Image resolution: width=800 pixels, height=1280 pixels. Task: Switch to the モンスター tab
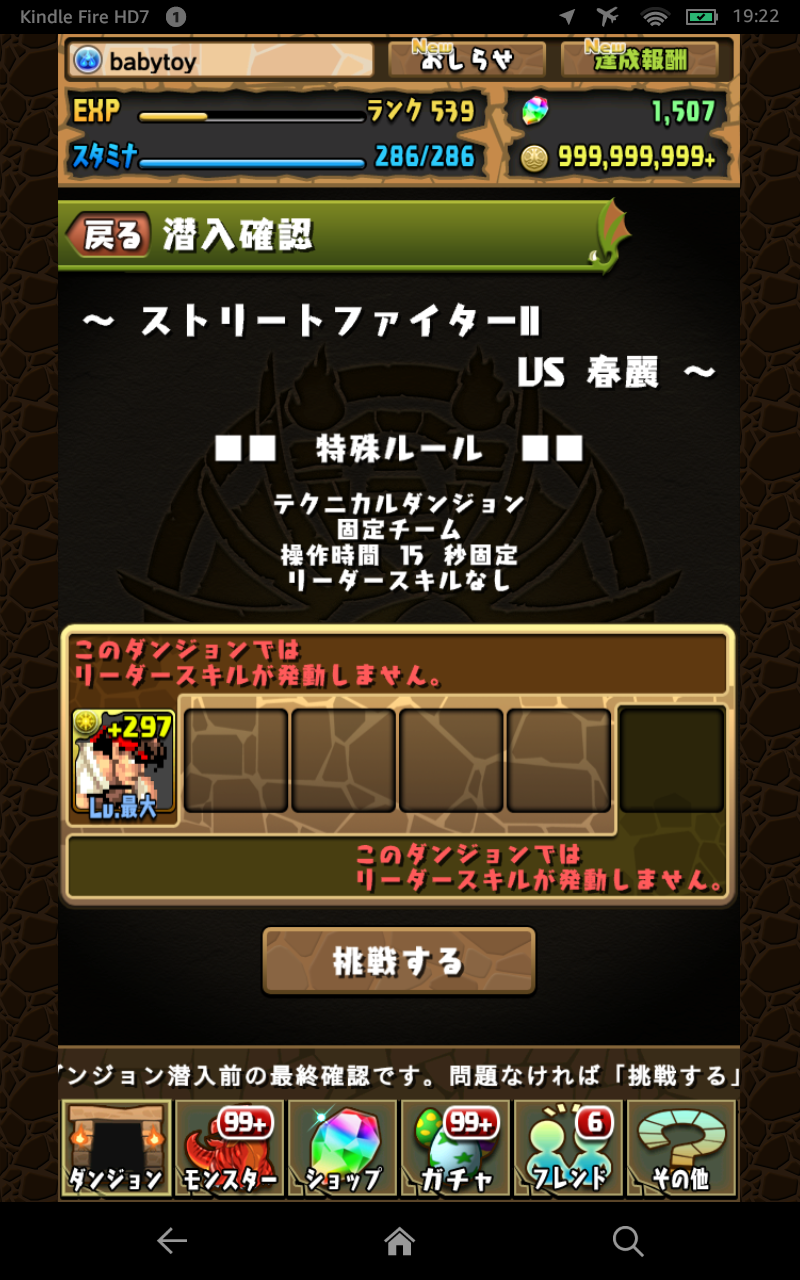[x=229, y=1148]
